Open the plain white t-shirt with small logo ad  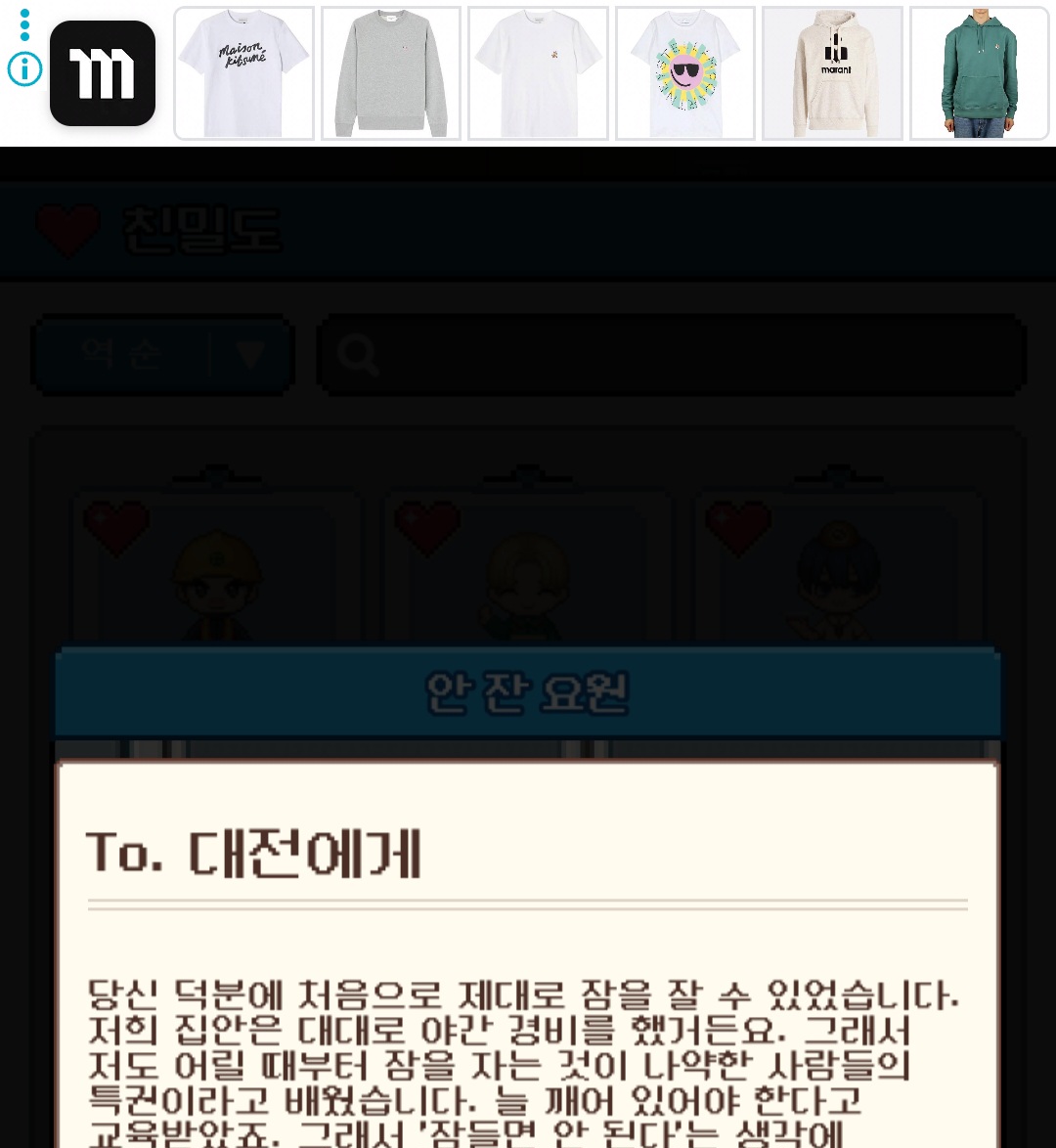click(538, 73)
